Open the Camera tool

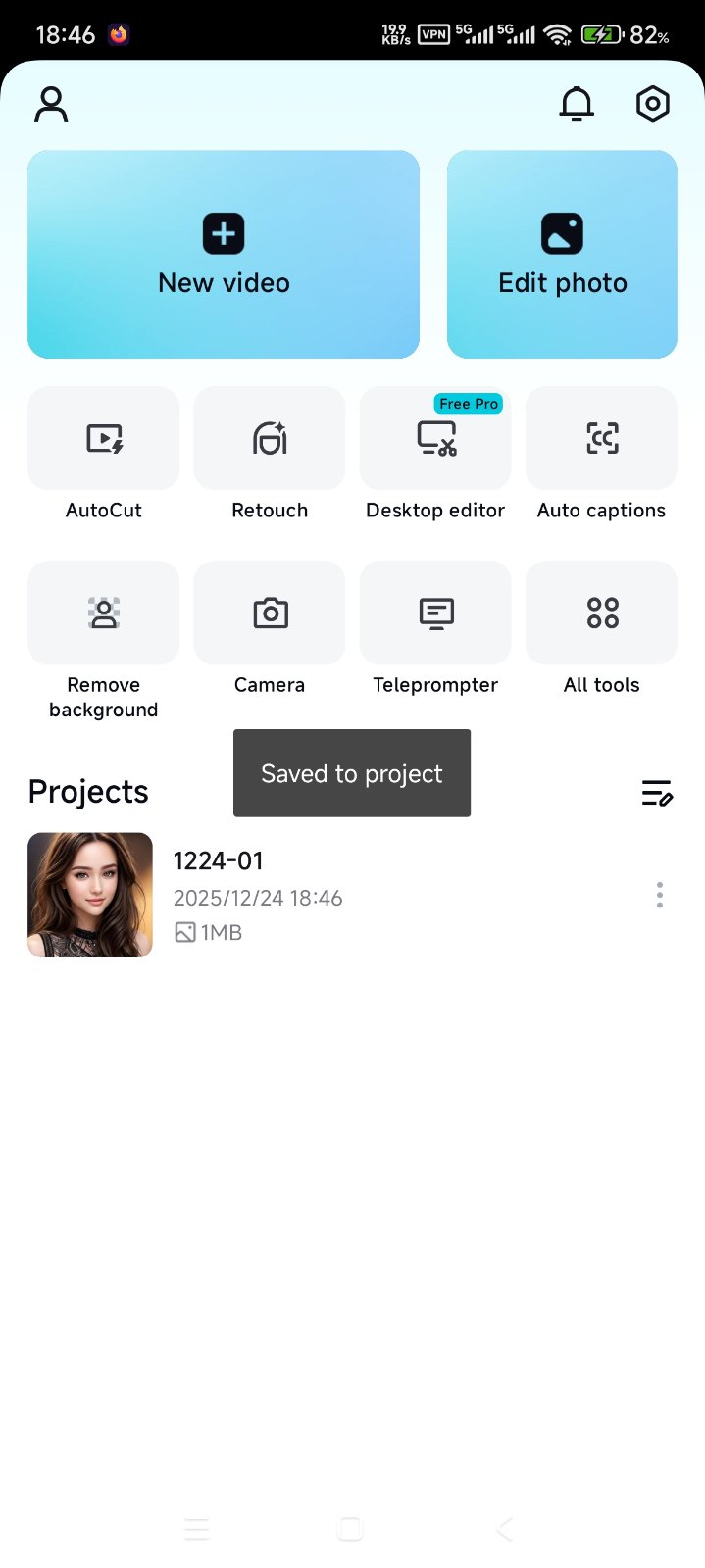click(x=270, y=613)
